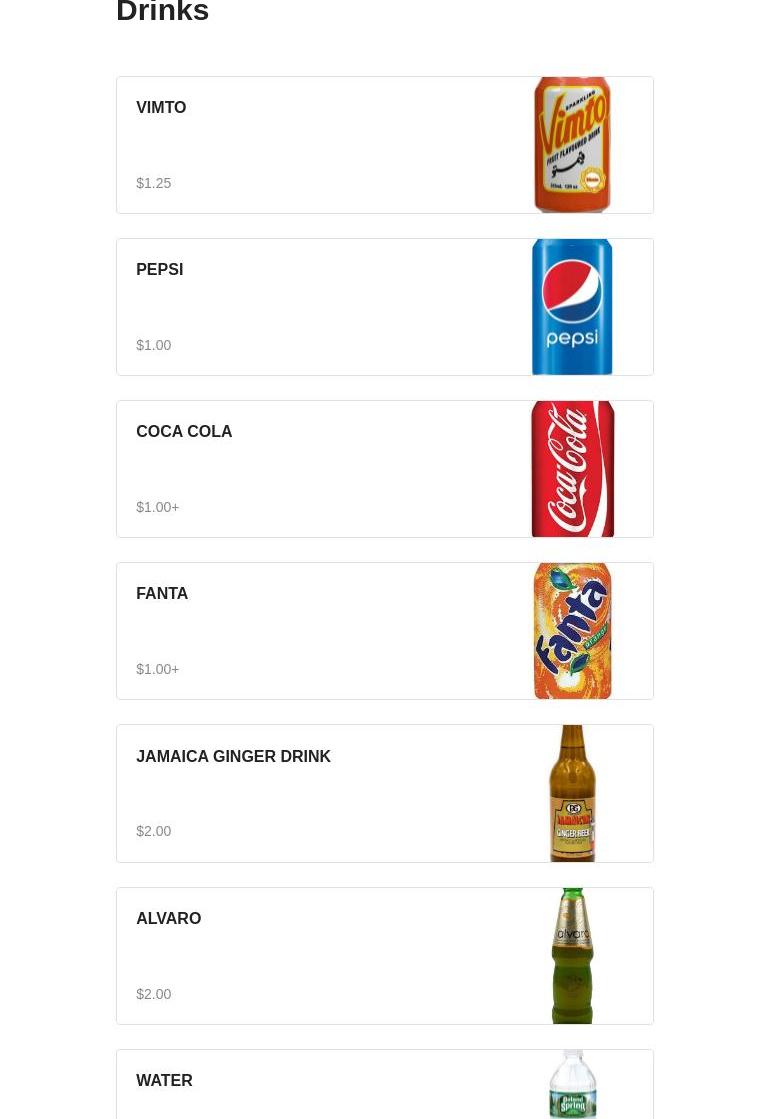Open the Fanta item card

tap(384, 631)
